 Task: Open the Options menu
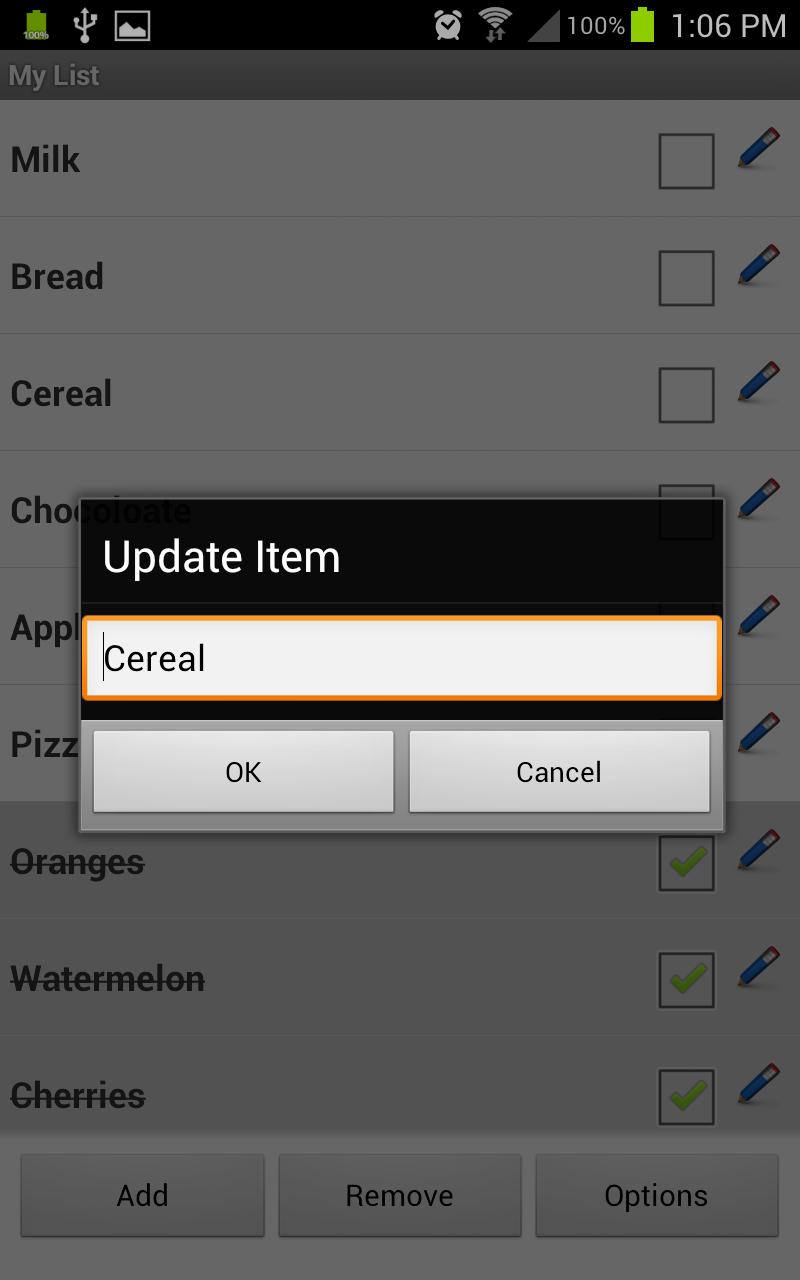tap(656, 1195)
